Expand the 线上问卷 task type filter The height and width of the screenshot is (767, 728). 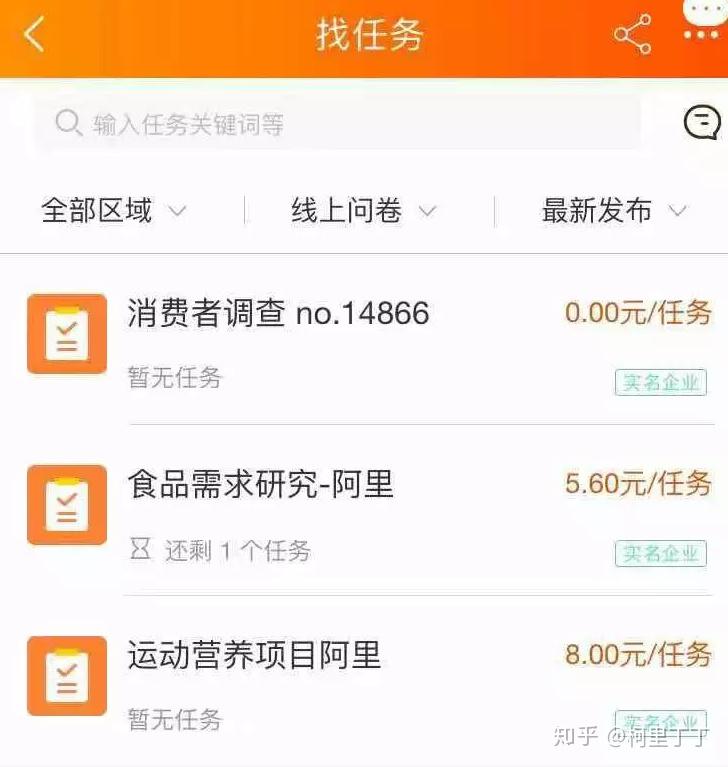(364, 211)
